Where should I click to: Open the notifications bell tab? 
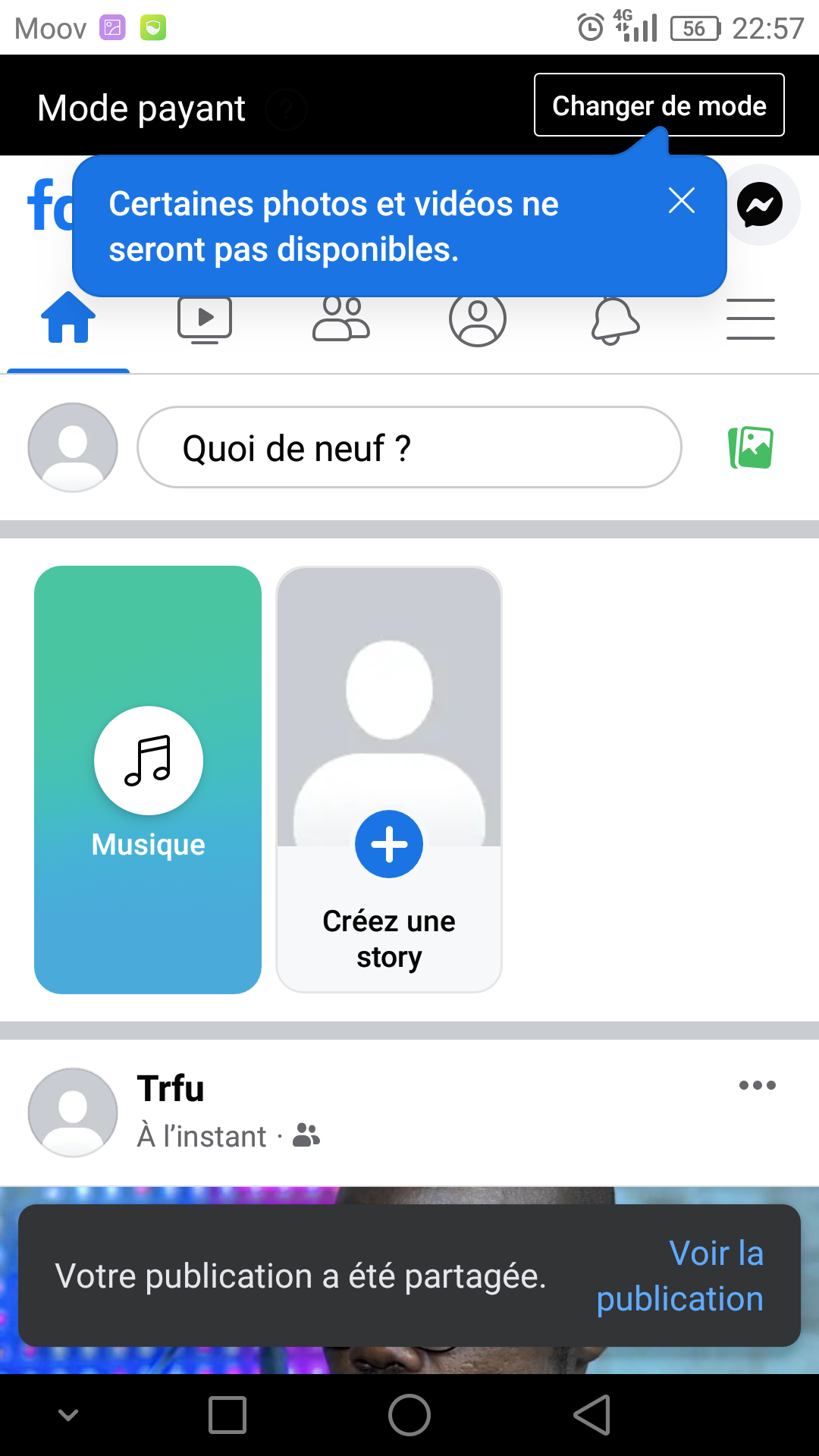[x=615, y=319]
